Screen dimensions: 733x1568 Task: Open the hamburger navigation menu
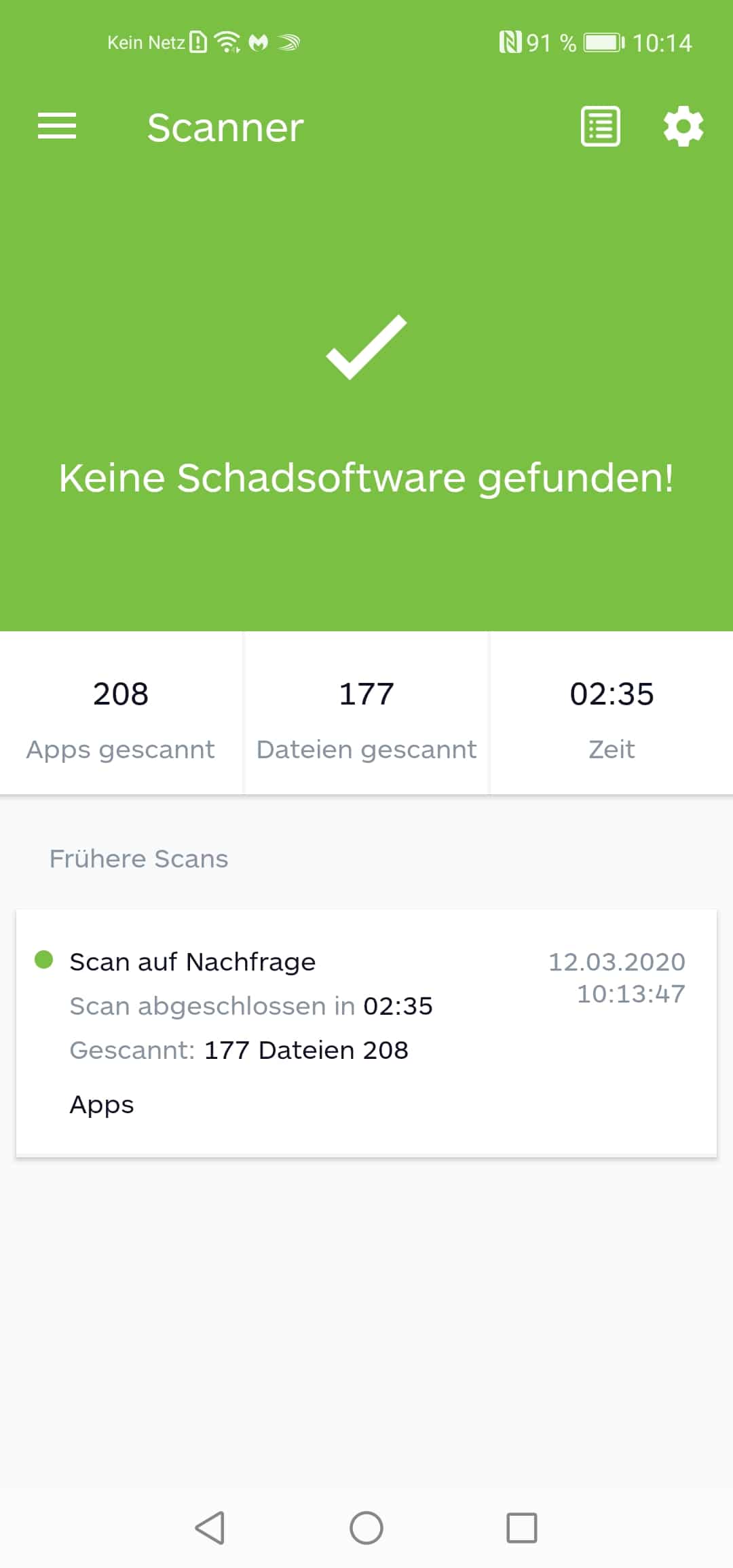click(57, 126)
